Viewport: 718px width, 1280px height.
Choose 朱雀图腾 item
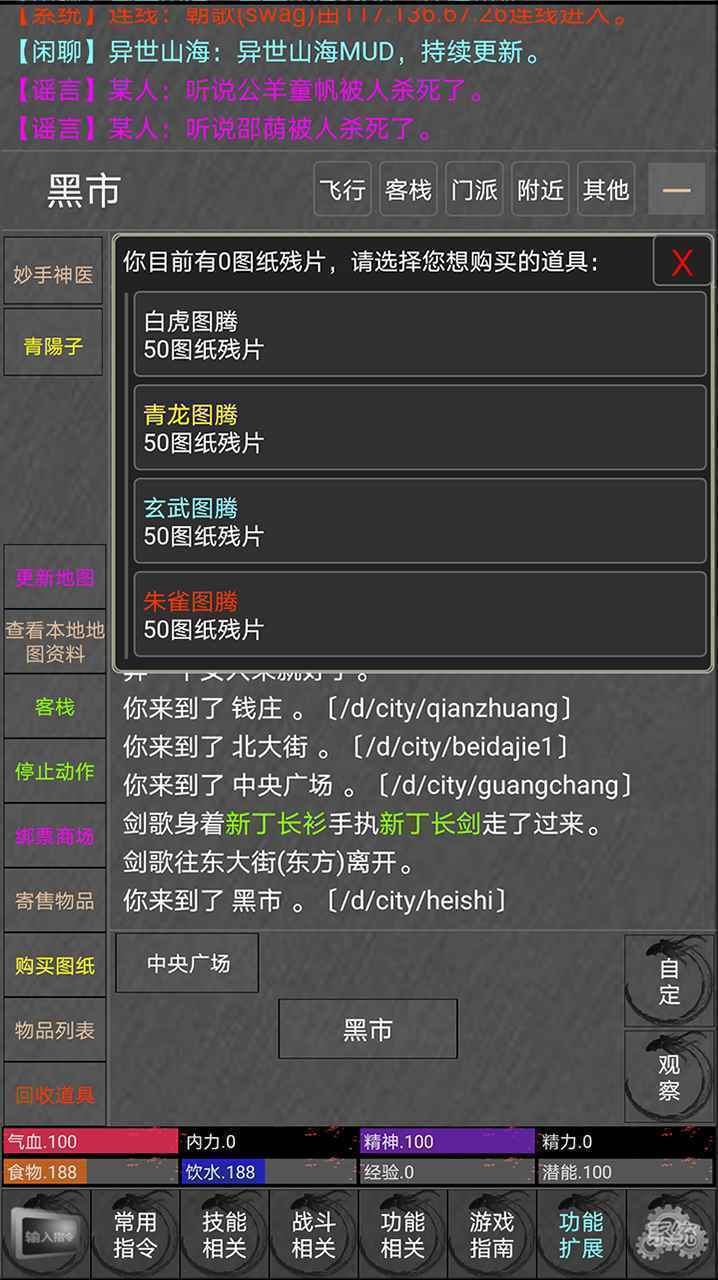tap(420, 614)
